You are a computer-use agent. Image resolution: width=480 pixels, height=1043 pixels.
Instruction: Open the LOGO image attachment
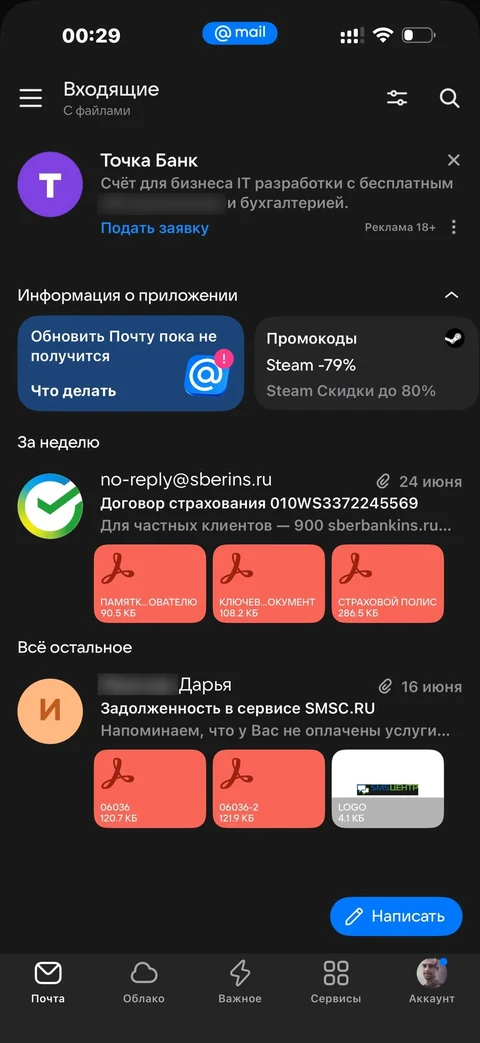click(x=388, y=788)
